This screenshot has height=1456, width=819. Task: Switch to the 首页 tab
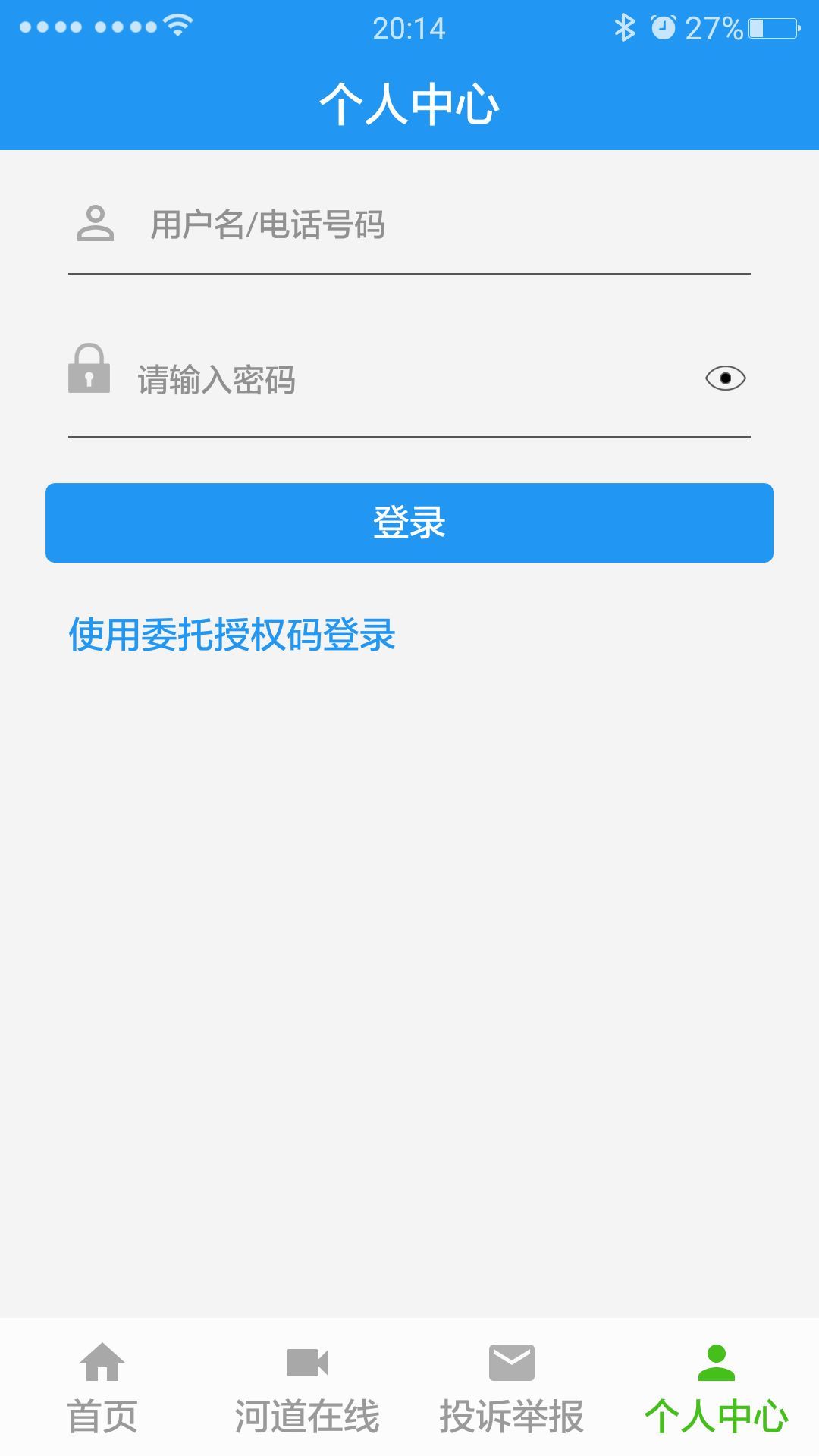coord(102,1388)
